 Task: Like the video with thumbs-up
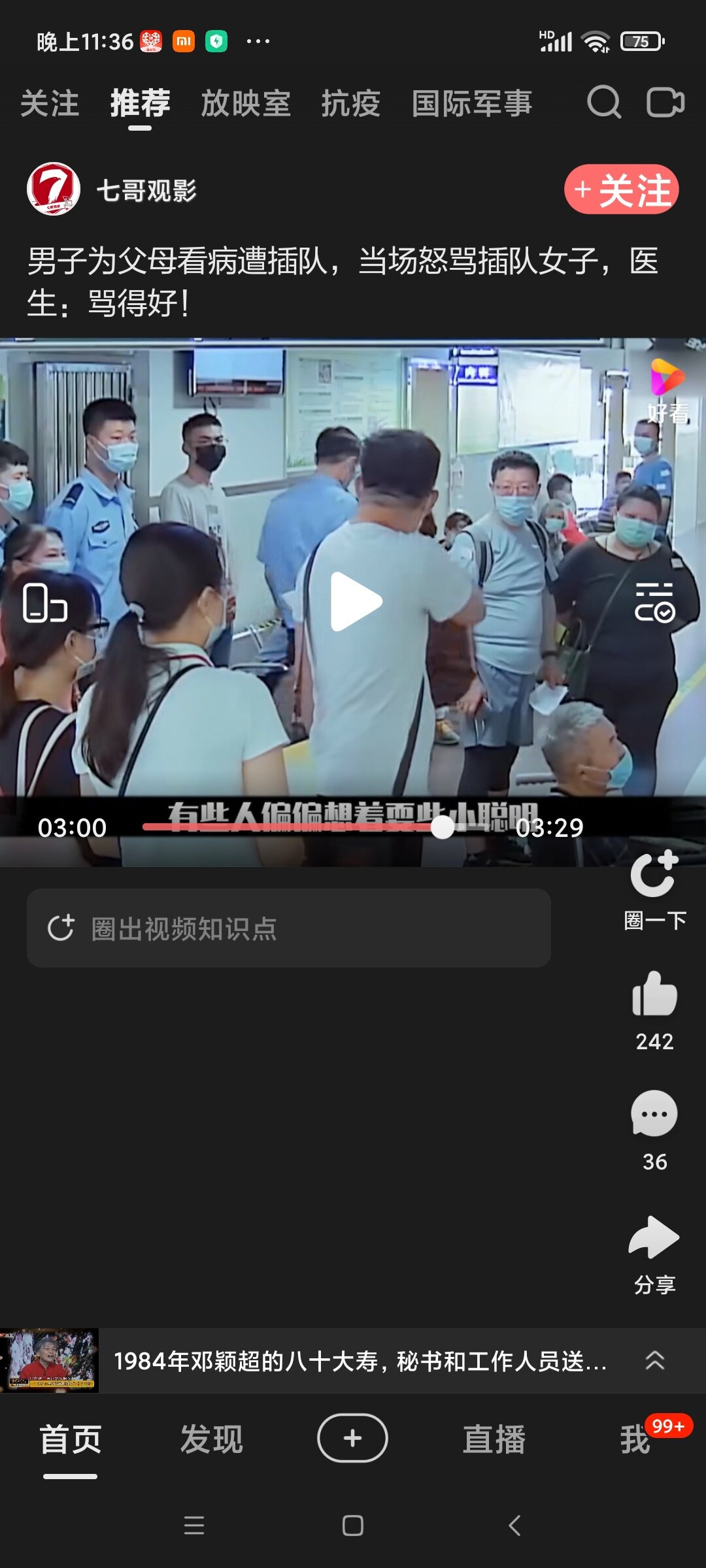pyautogui.click(x=654, y=994)
